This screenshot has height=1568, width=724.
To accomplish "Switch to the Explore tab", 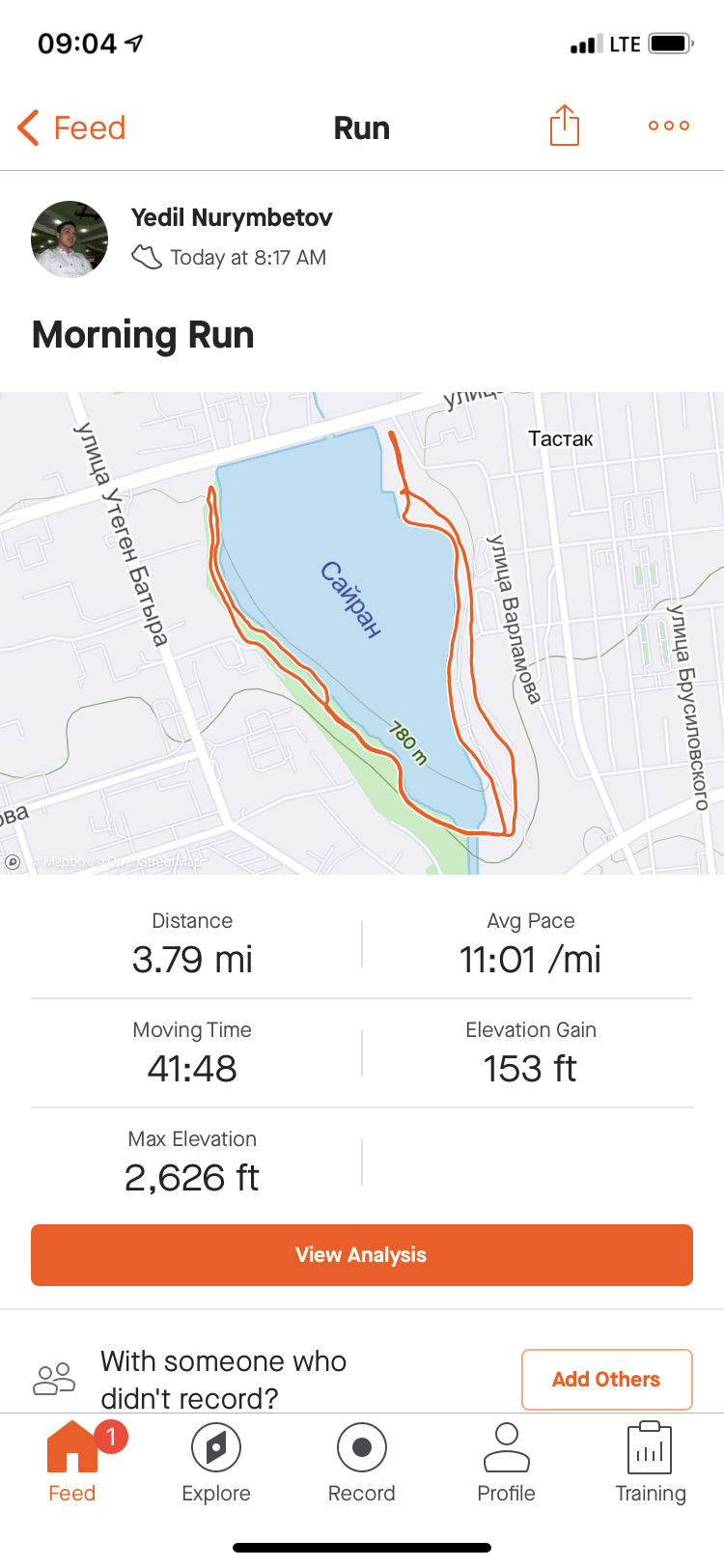I will (x=216, y=1463).
